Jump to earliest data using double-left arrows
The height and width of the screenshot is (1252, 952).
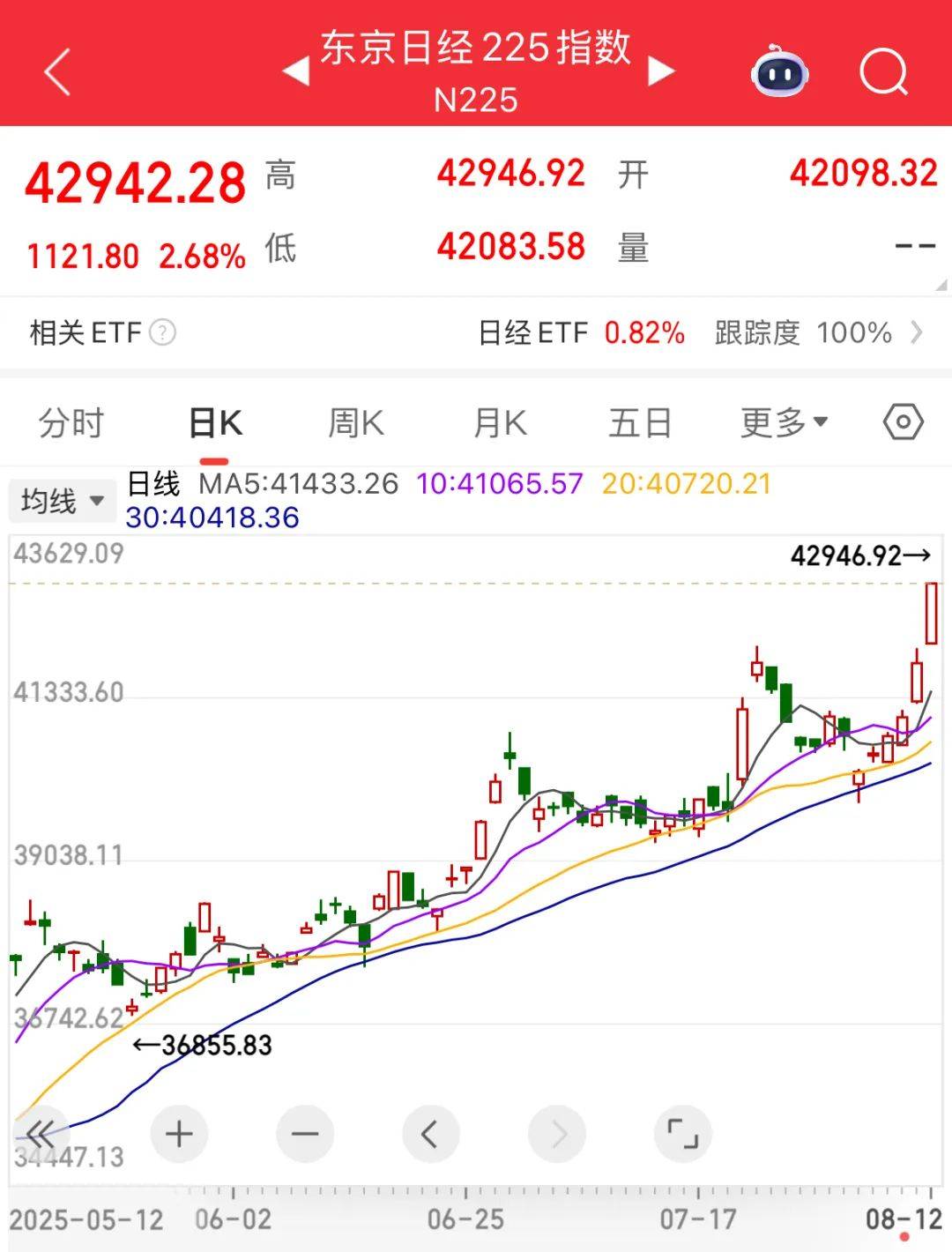[41, 1134]
